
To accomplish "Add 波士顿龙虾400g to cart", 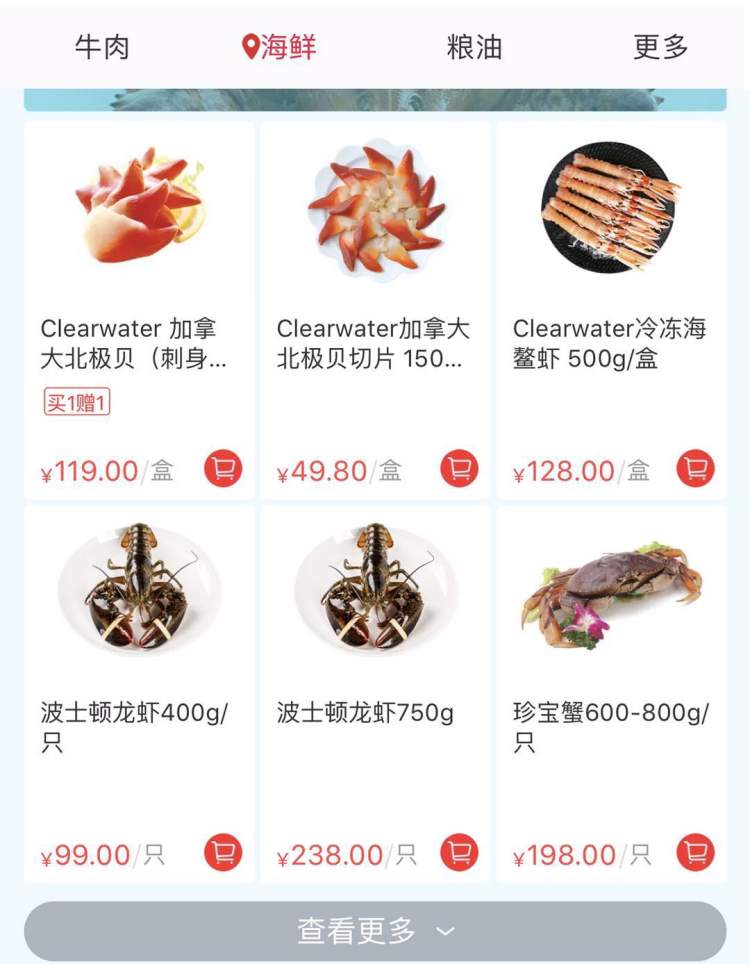I will tap(223, 853).
